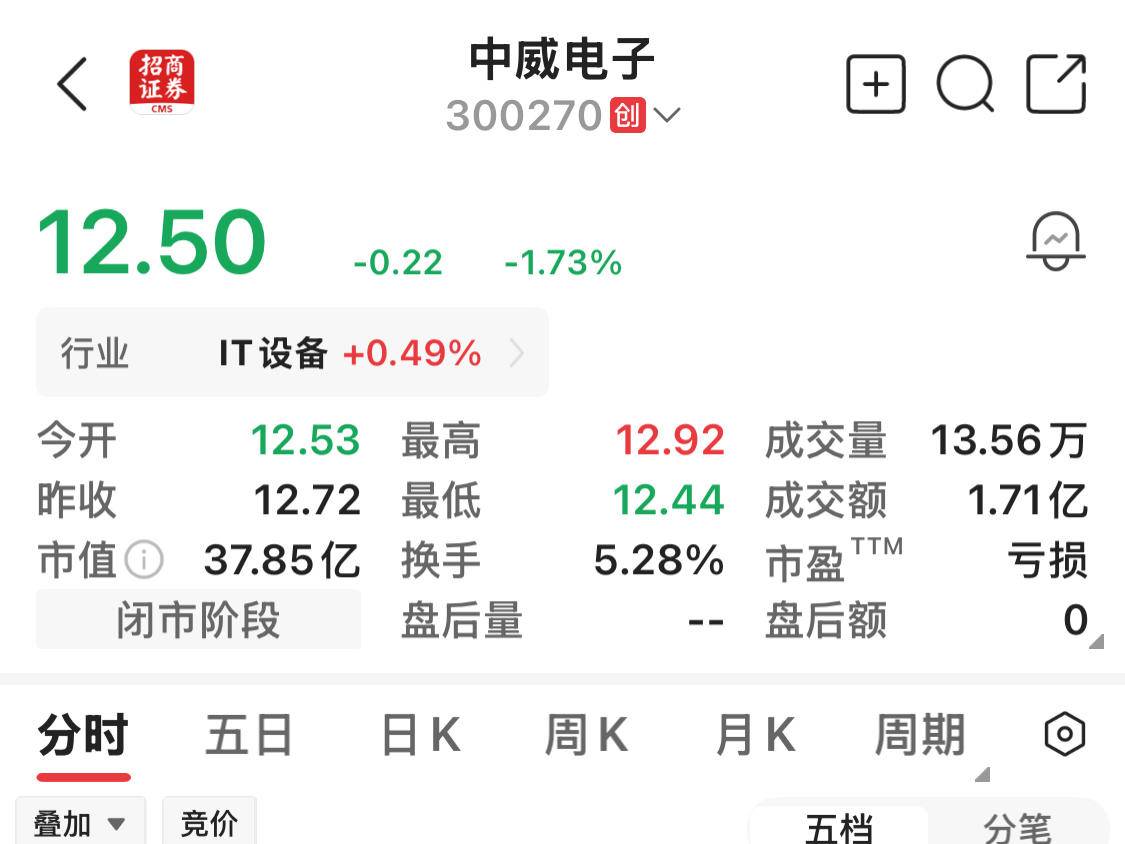The image size is (1125, 844).
Task: Share this stock page
Action: [x=1056, y=84]
